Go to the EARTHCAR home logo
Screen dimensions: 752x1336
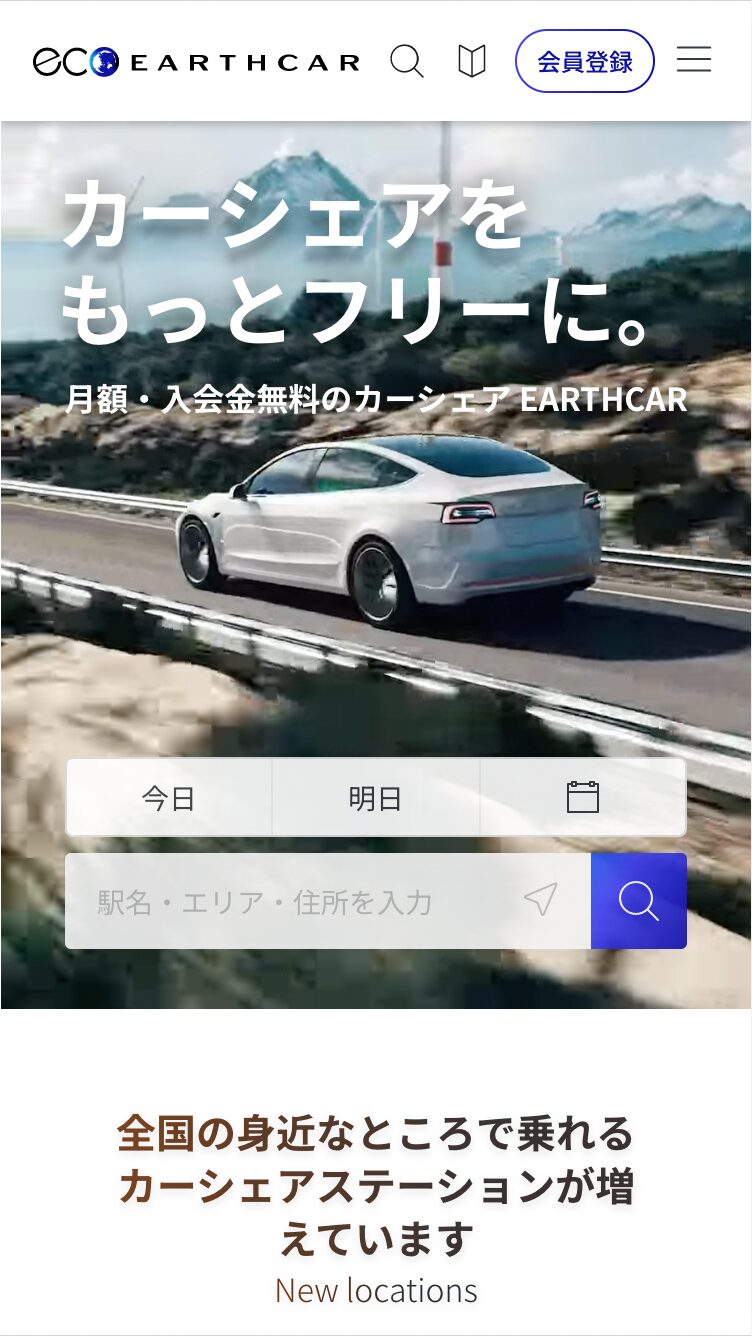click(196, 62)
